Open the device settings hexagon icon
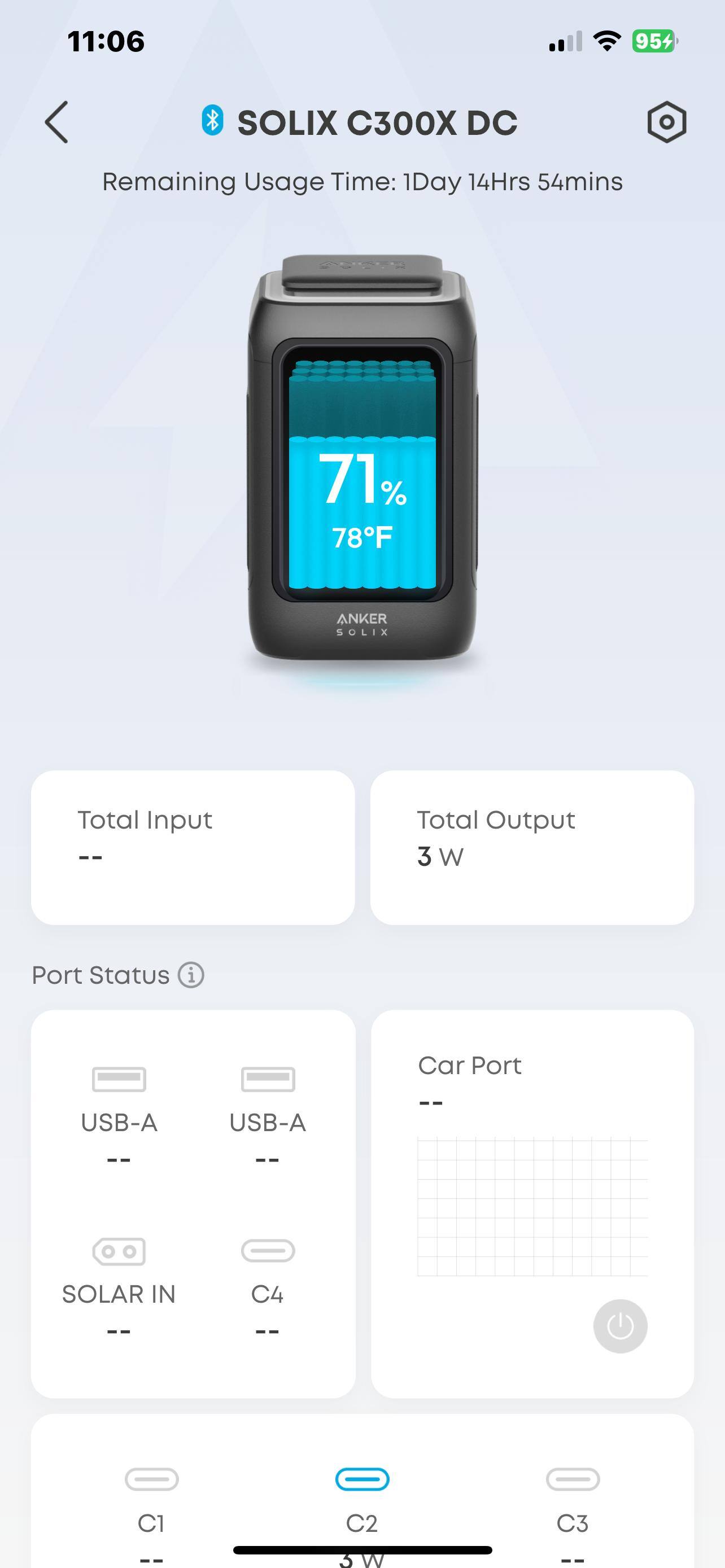This screenshot has height=1568, width=725. (x=667, y=122)
